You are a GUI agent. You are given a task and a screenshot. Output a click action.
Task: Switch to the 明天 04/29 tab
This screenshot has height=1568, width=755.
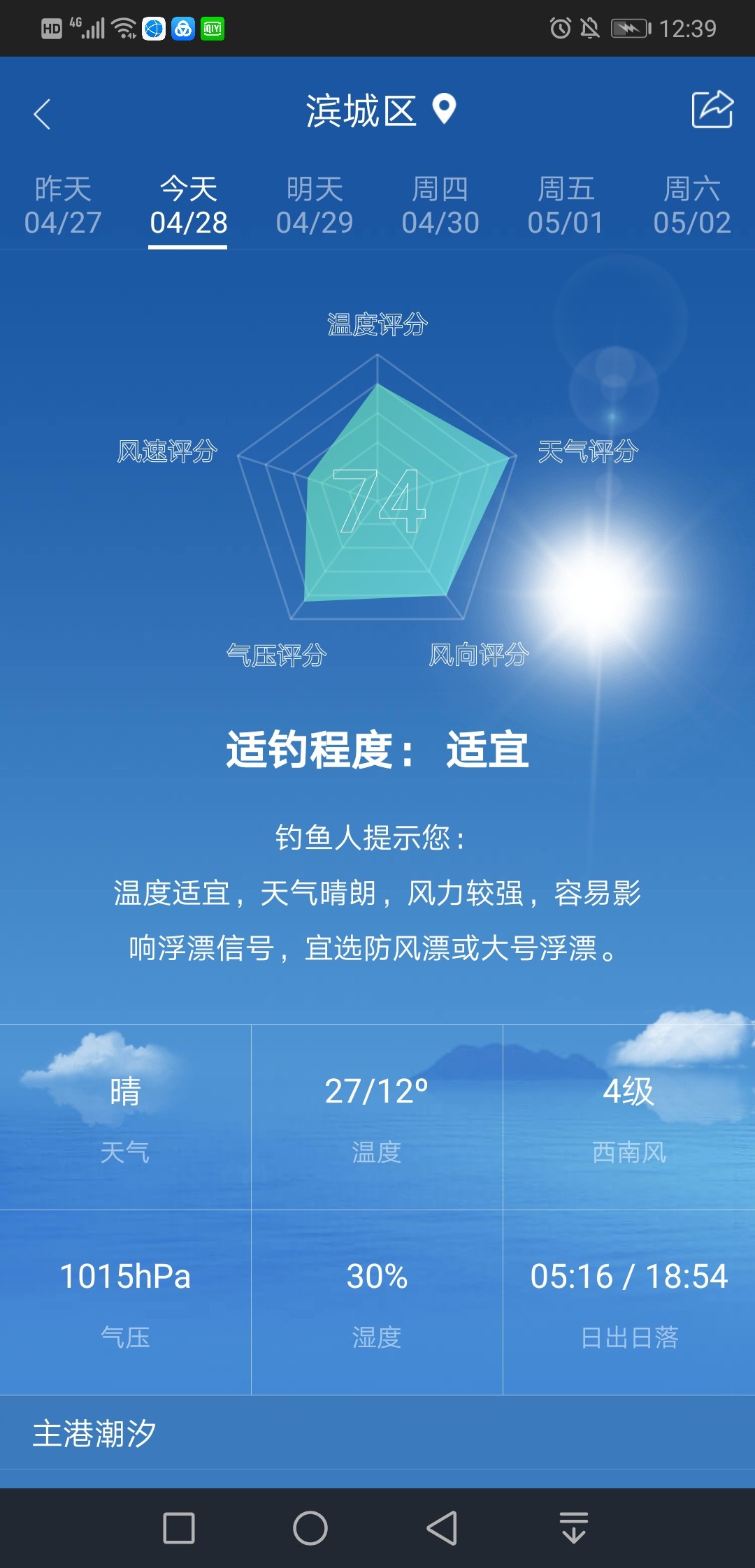pos(314,205)
